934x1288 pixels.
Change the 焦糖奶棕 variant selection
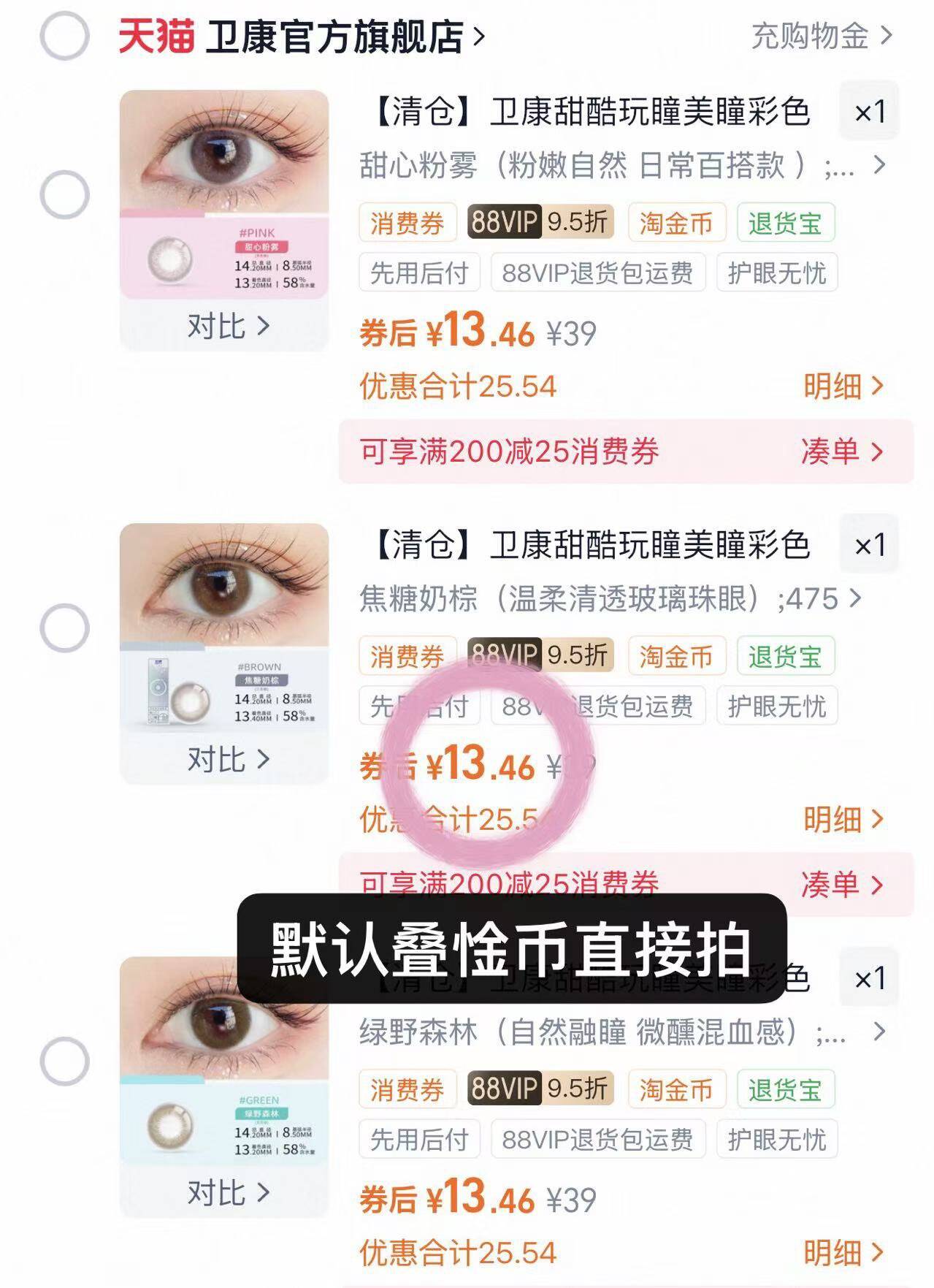(610, 600)
